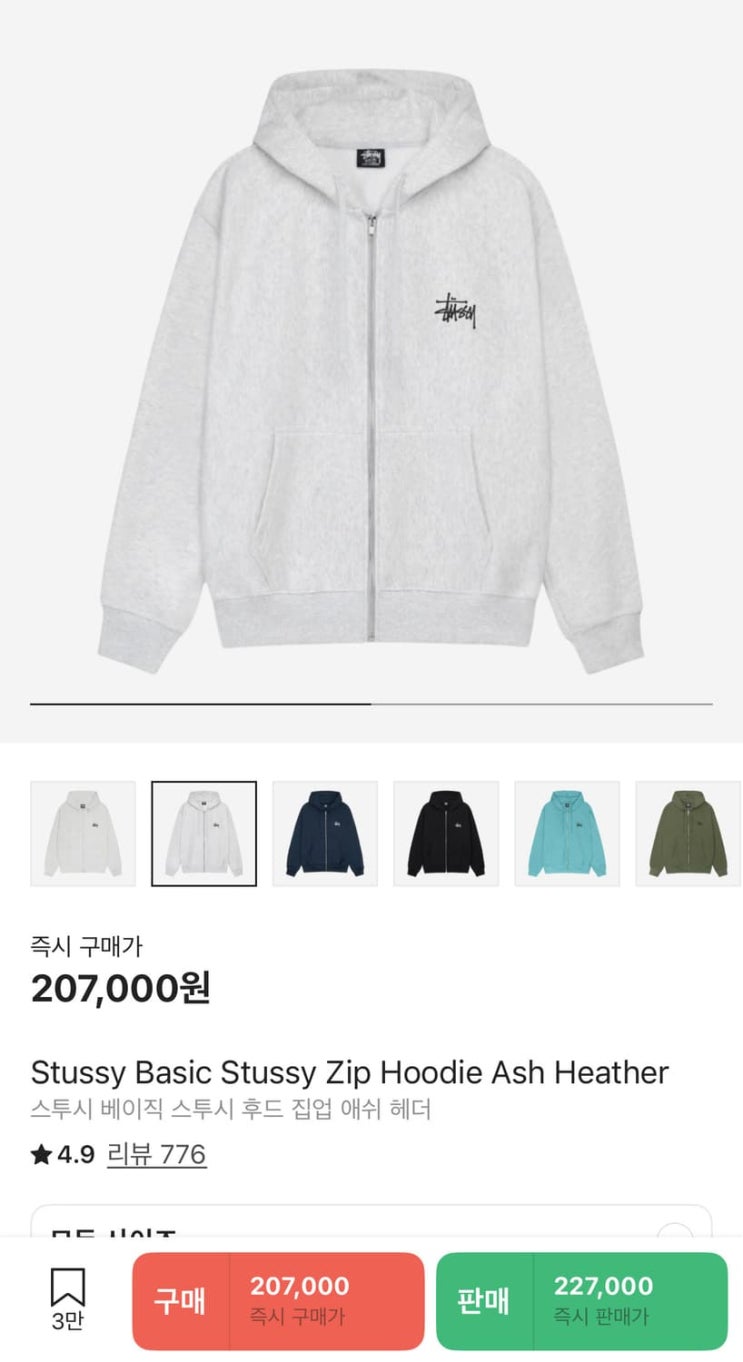
Task: Select the navy hoodie thumbnail
Action: coord(325,834)
